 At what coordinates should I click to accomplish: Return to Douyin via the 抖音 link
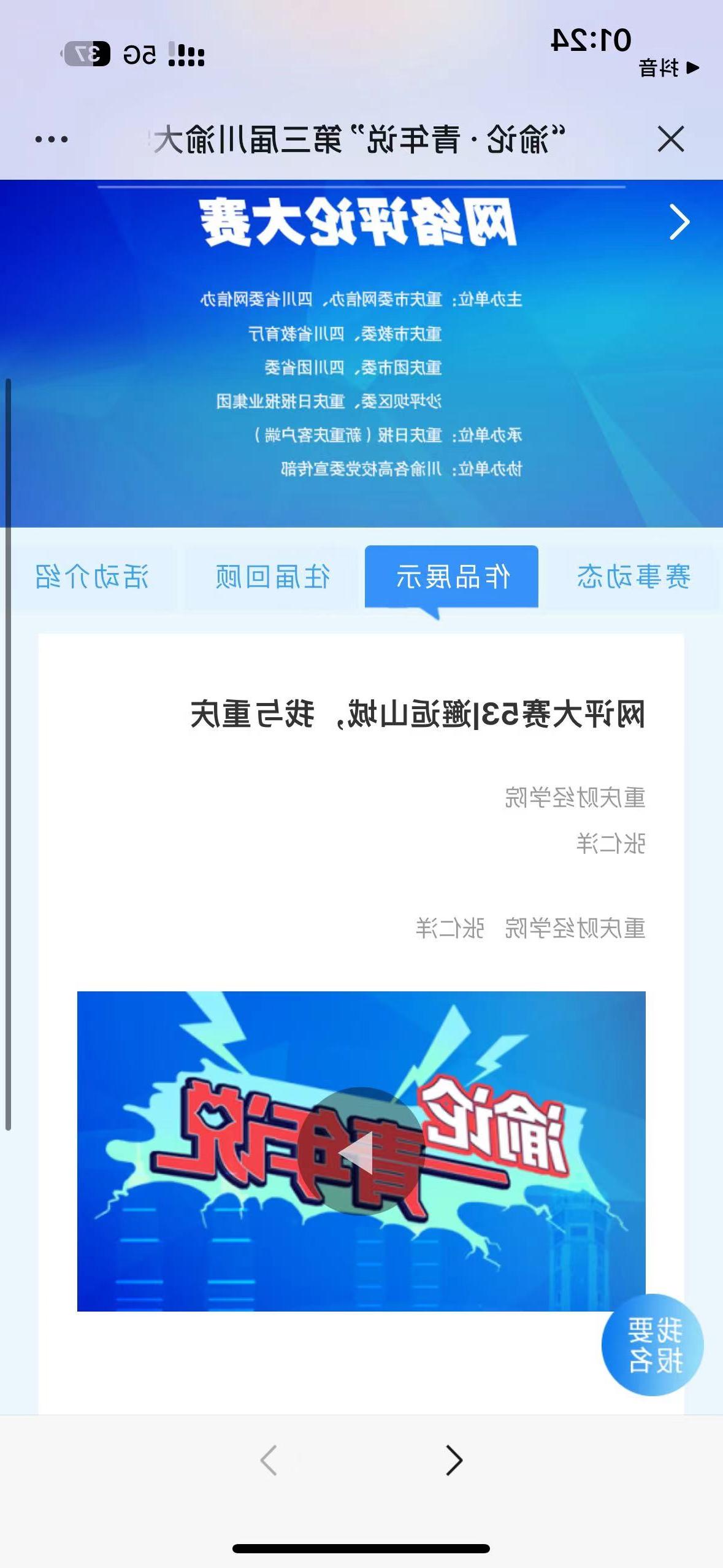[x=668, y=67]
